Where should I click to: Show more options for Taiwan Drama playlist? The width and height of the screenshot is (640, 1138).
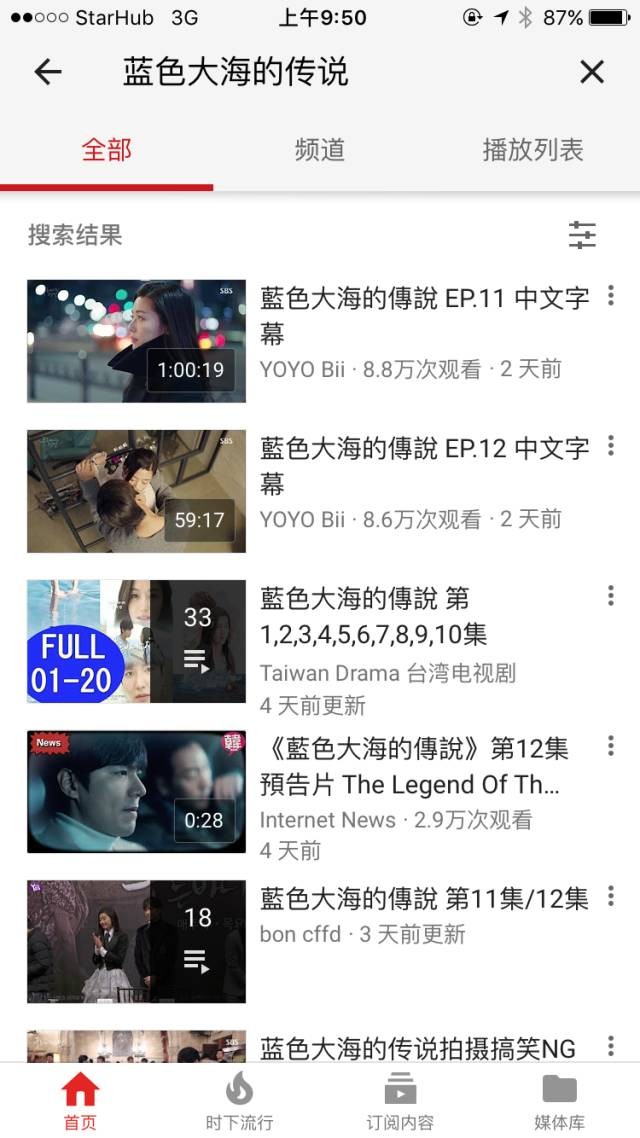(610, 597)
